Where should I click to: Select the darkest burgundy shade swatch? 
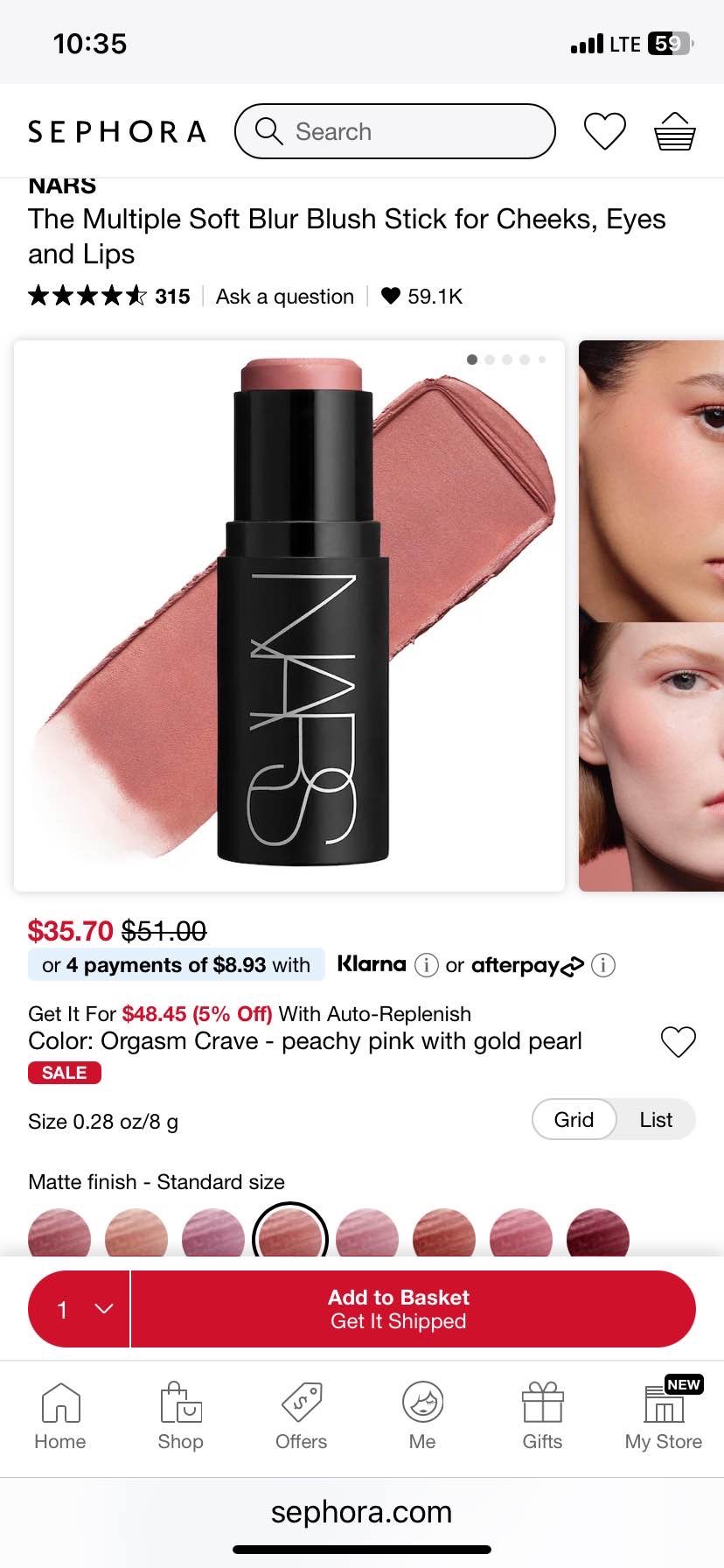598,1235
